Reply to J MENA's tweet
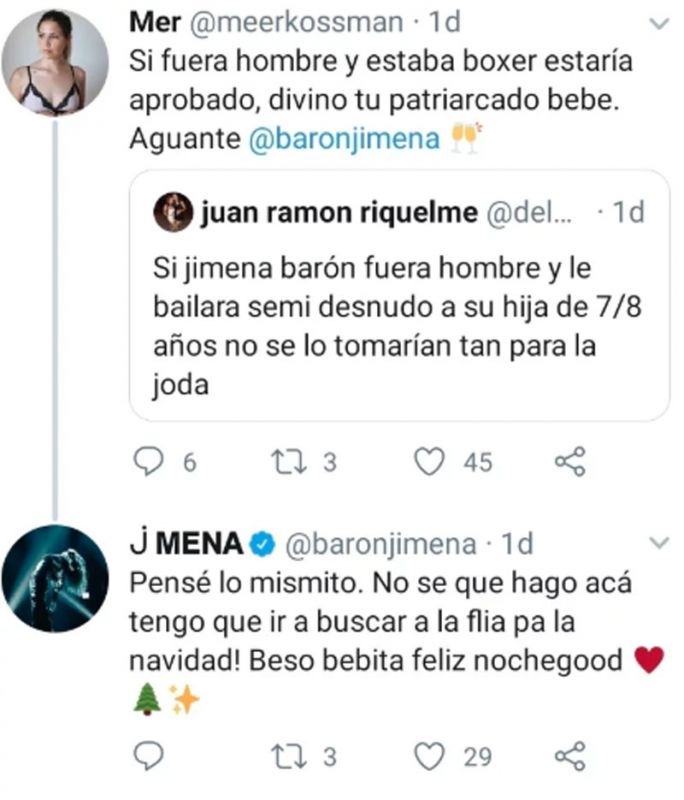This screenshot has width=684, height=800. [148, 755]
